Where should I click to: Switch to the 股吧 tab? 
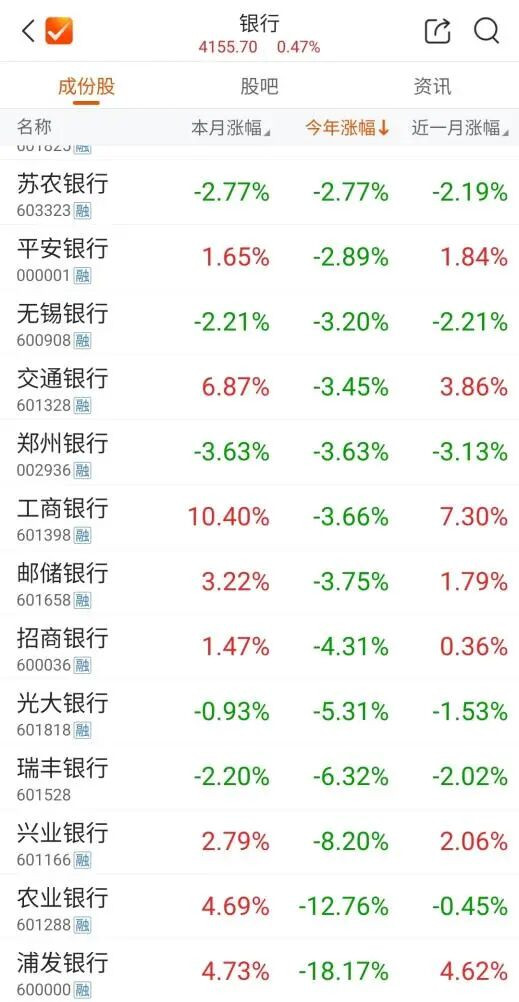259,86
